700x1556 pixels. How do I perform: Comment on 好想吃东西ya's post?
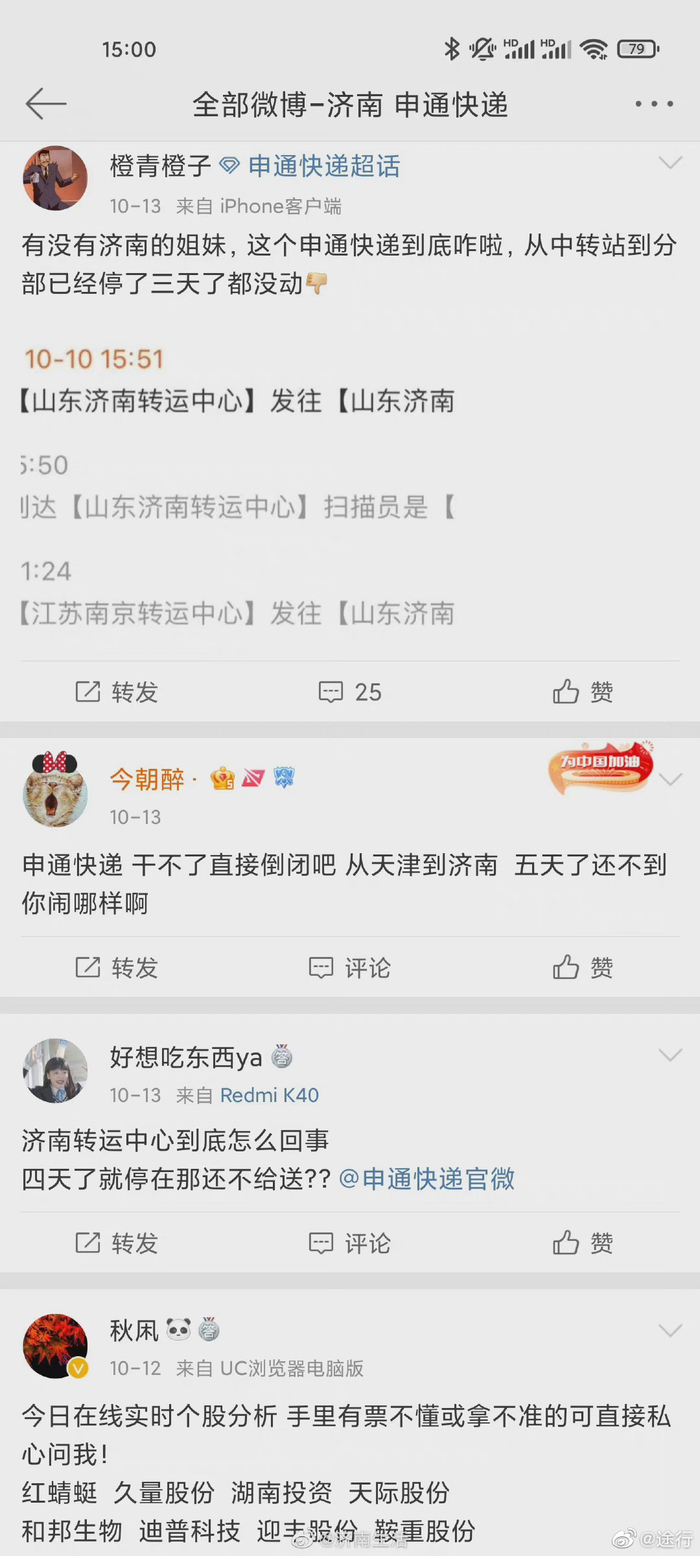[350, 1243]
